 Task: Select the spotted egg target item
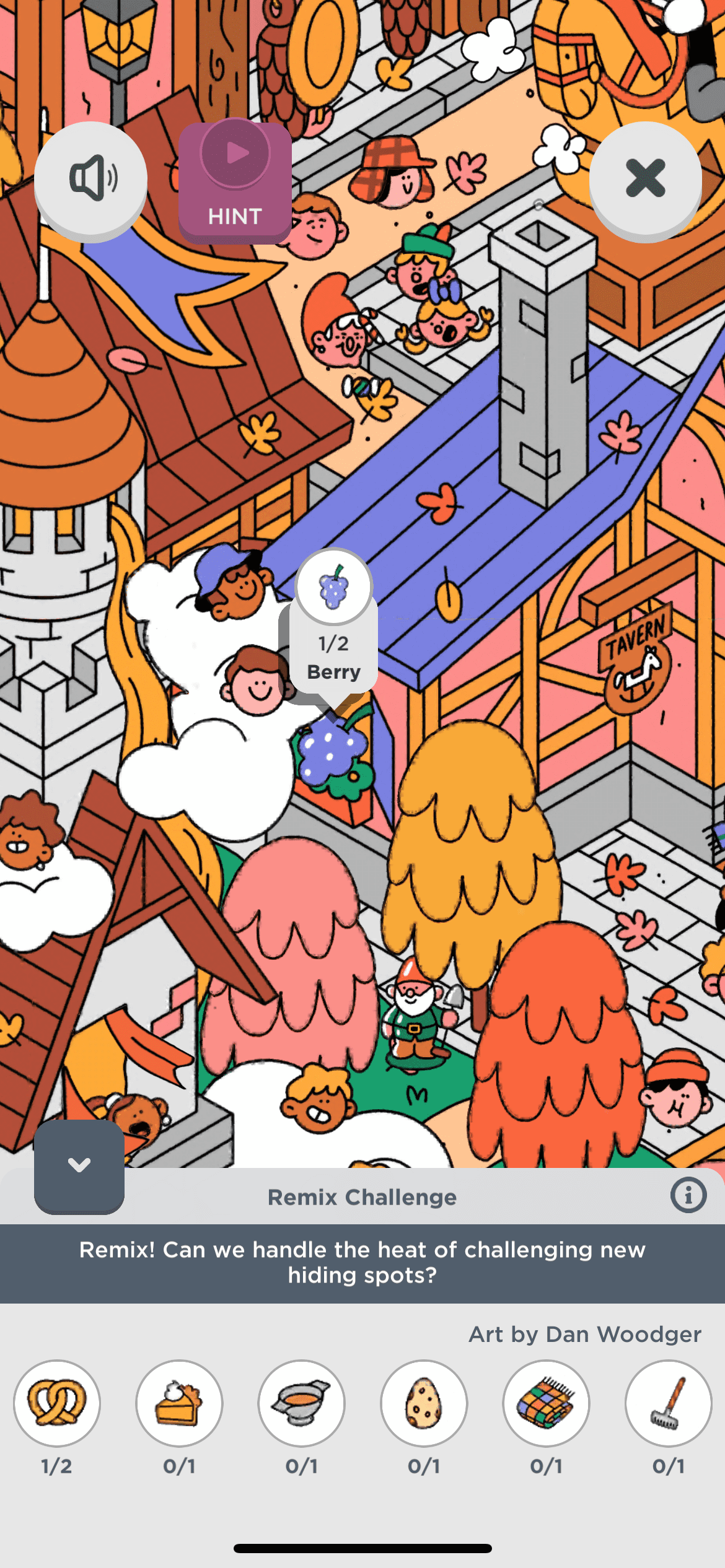click(x=424, y=1403)
